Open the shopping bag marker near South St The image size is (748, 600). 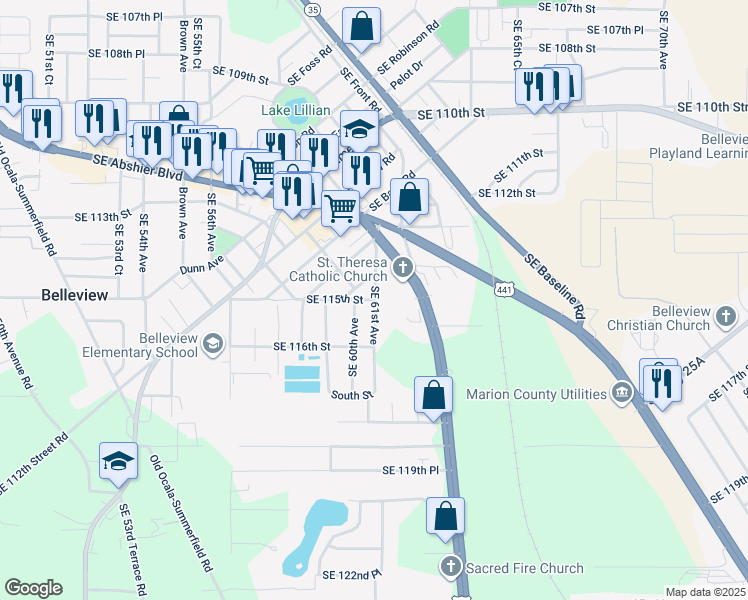pyautogui.click(x=433, y=398)
